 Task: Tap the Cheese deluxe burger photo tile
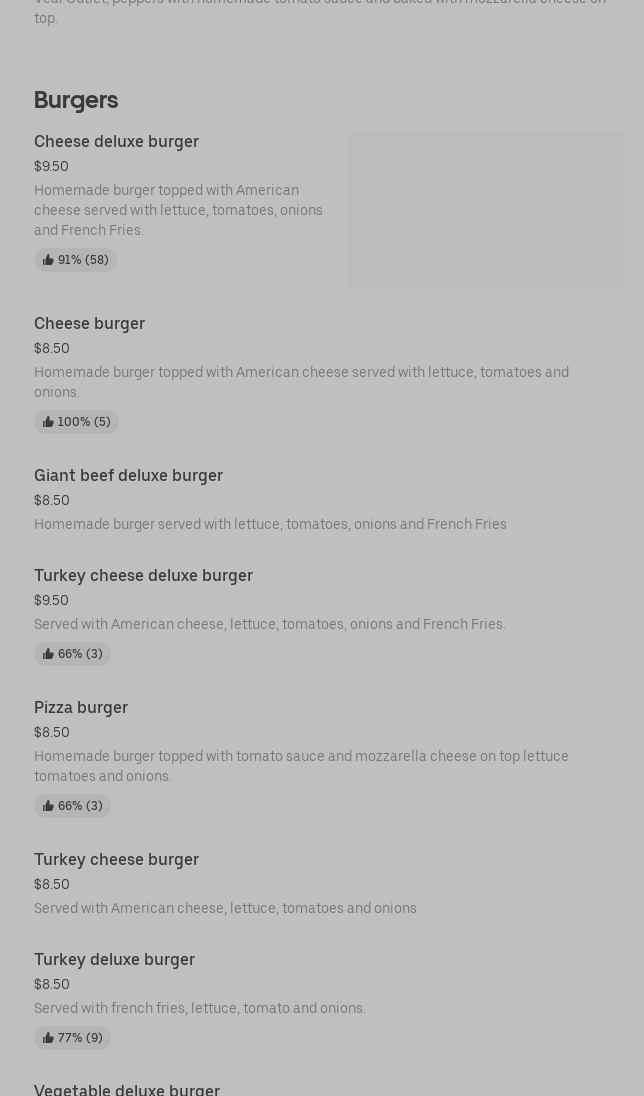pos(487,210)
